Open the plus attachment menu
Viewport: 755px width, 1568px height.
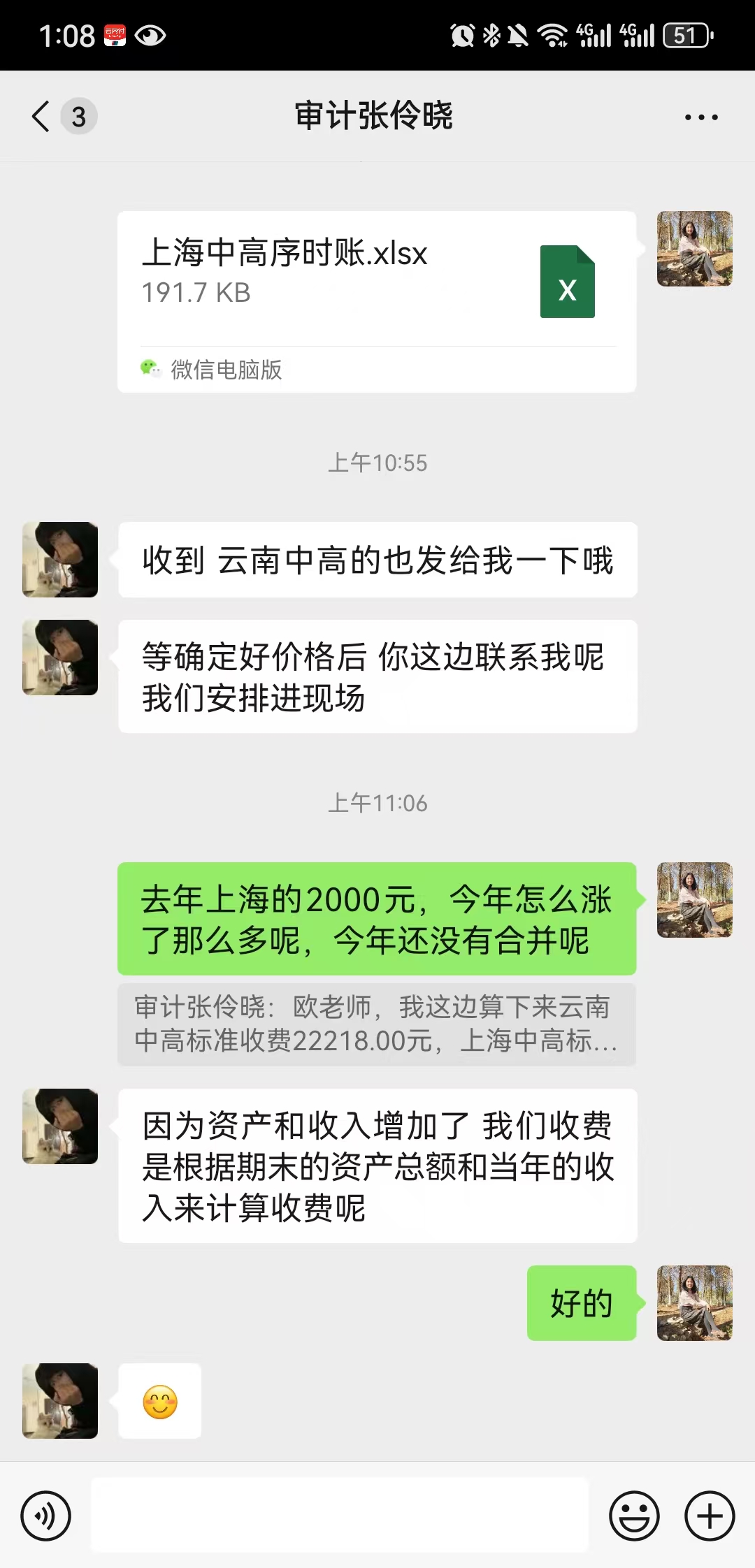[x=709, y=1516]
